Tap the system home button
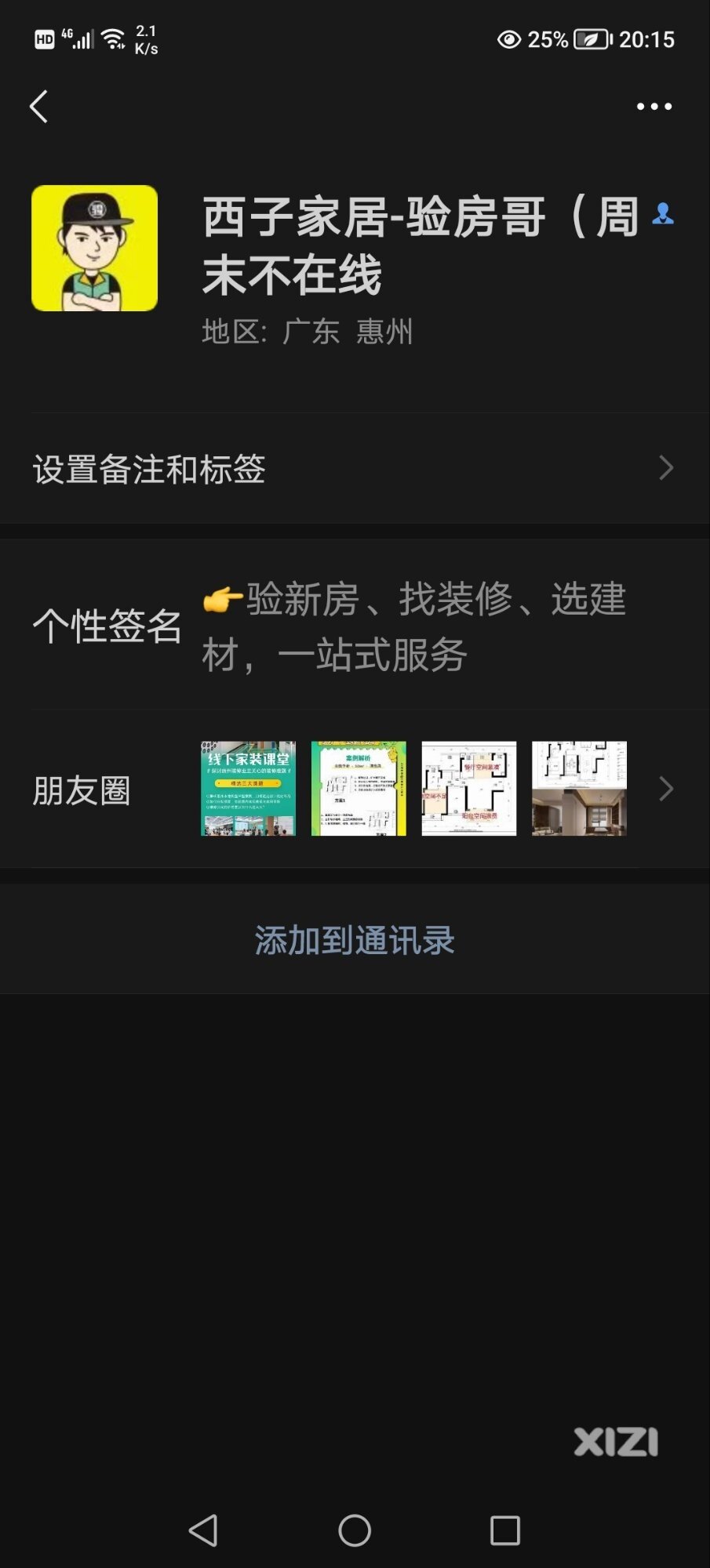 click(x=355, y=1530)
